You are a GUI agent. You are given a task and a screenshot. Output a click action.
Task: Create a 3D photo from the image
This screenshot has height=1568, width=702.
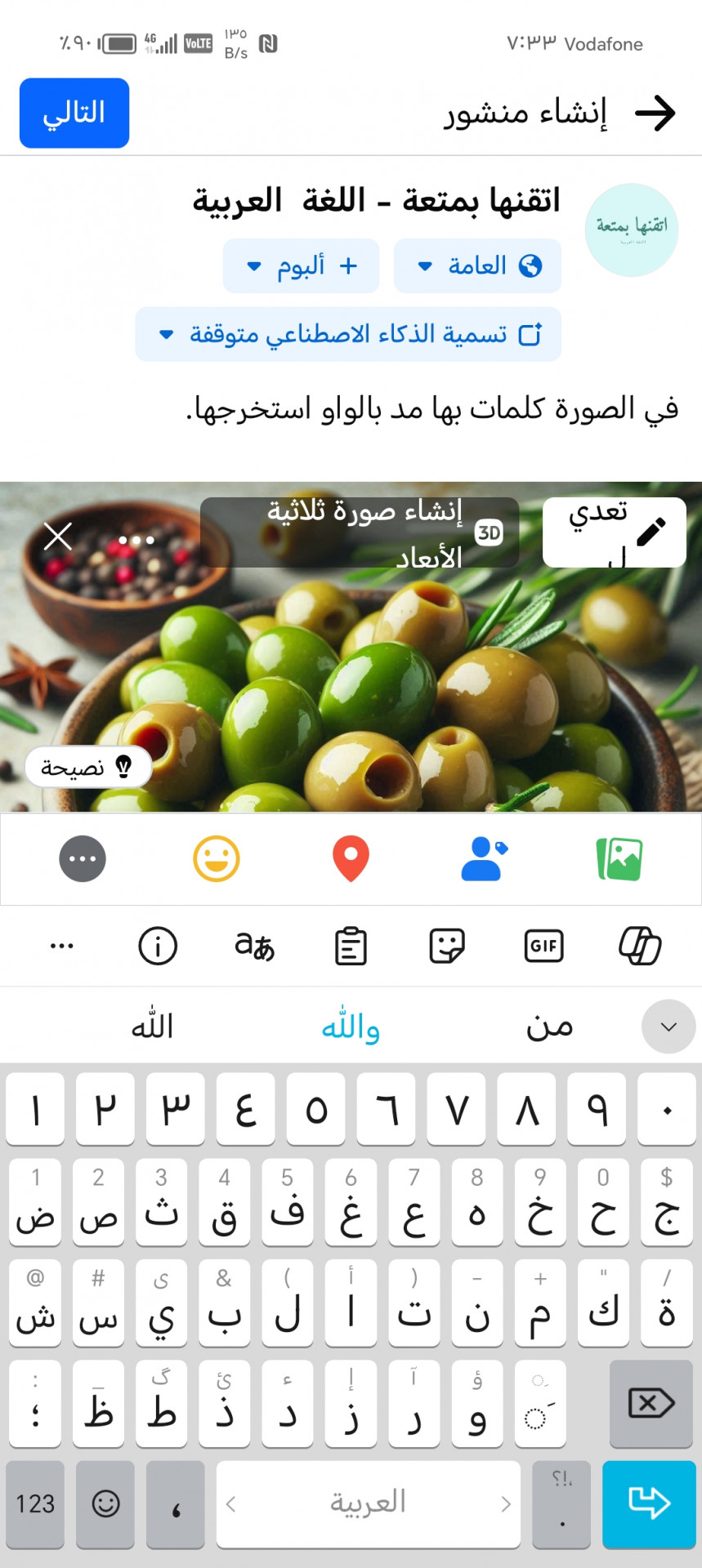(x=360, y=532)
